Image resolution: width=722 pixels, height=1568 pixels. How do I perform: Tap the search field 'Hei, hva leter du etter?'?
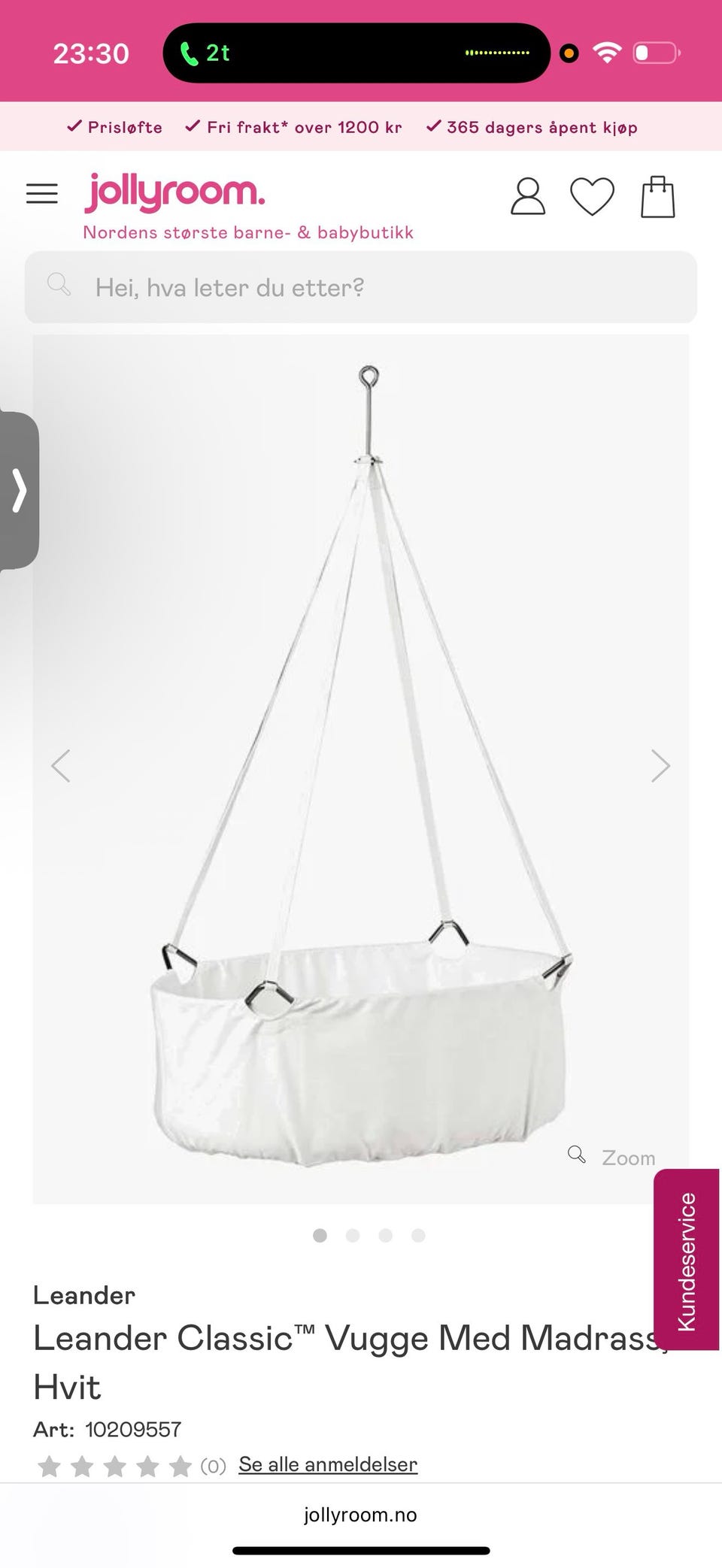tap(361, 287)
